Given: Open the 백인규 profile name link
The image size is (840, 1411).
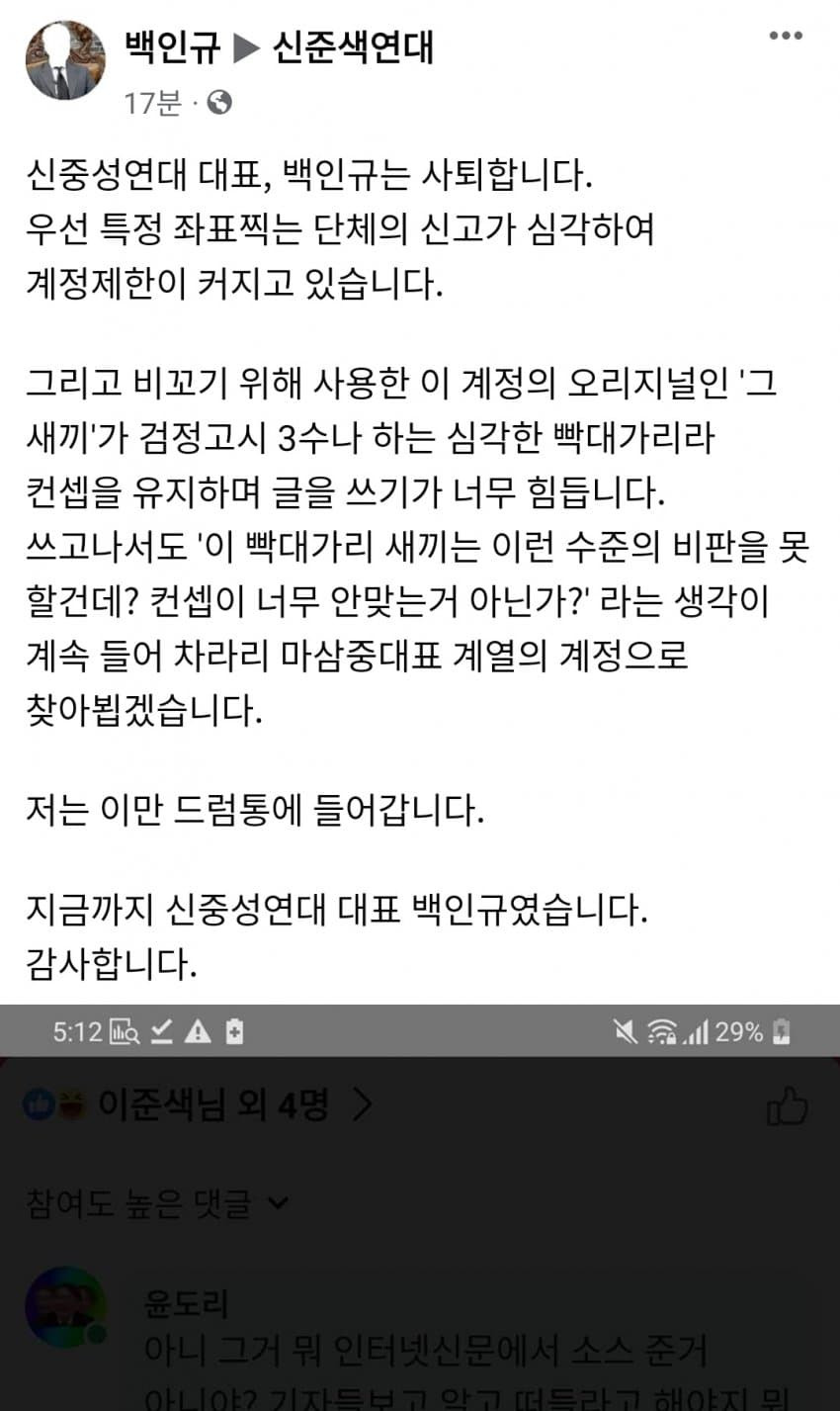Looking at the screenshot, I should click(x=172, y=46).
